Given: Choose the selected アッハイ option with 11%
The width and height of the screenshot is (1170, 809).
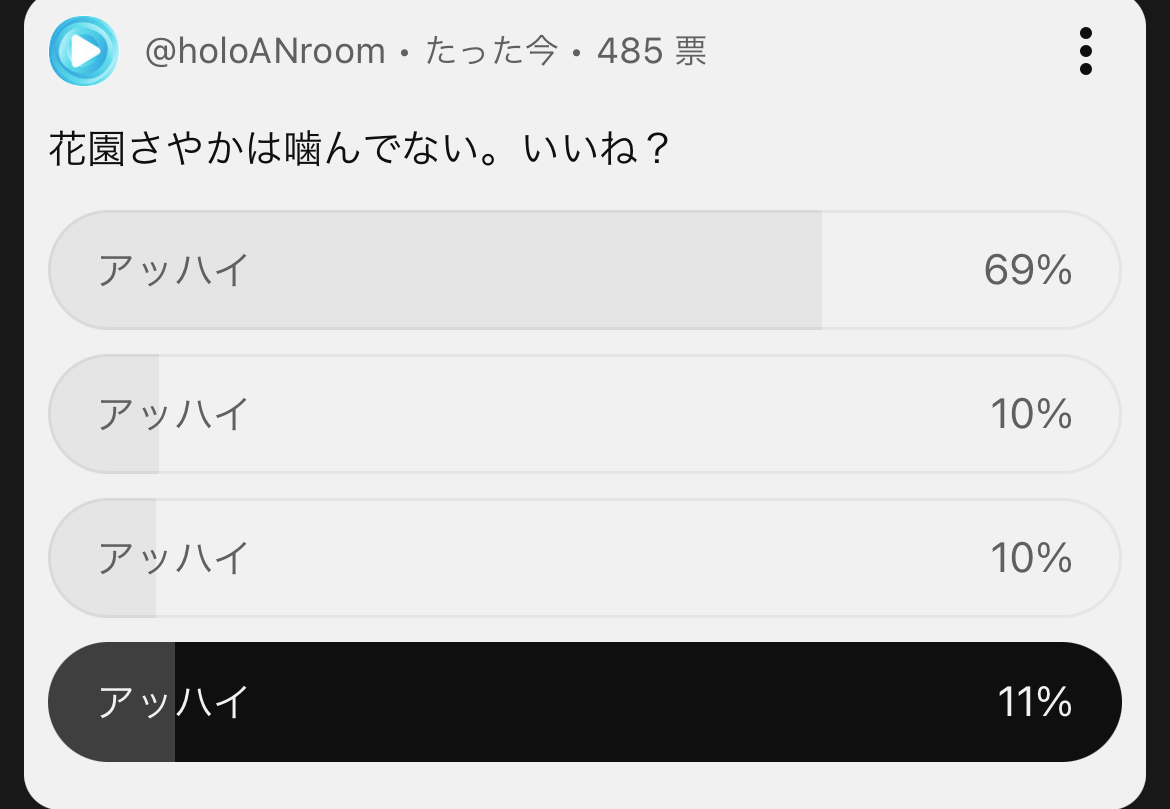Looking at the screenshot, I should (585, 702).
